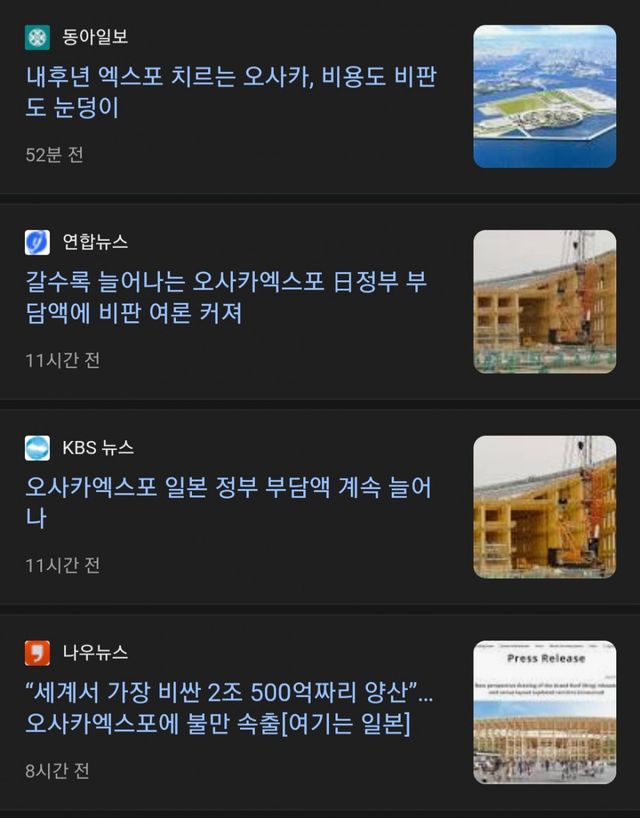Open the 동아일보 article about Osaka Expo costs
Screen dimensions: 640x818
point(230,92)
